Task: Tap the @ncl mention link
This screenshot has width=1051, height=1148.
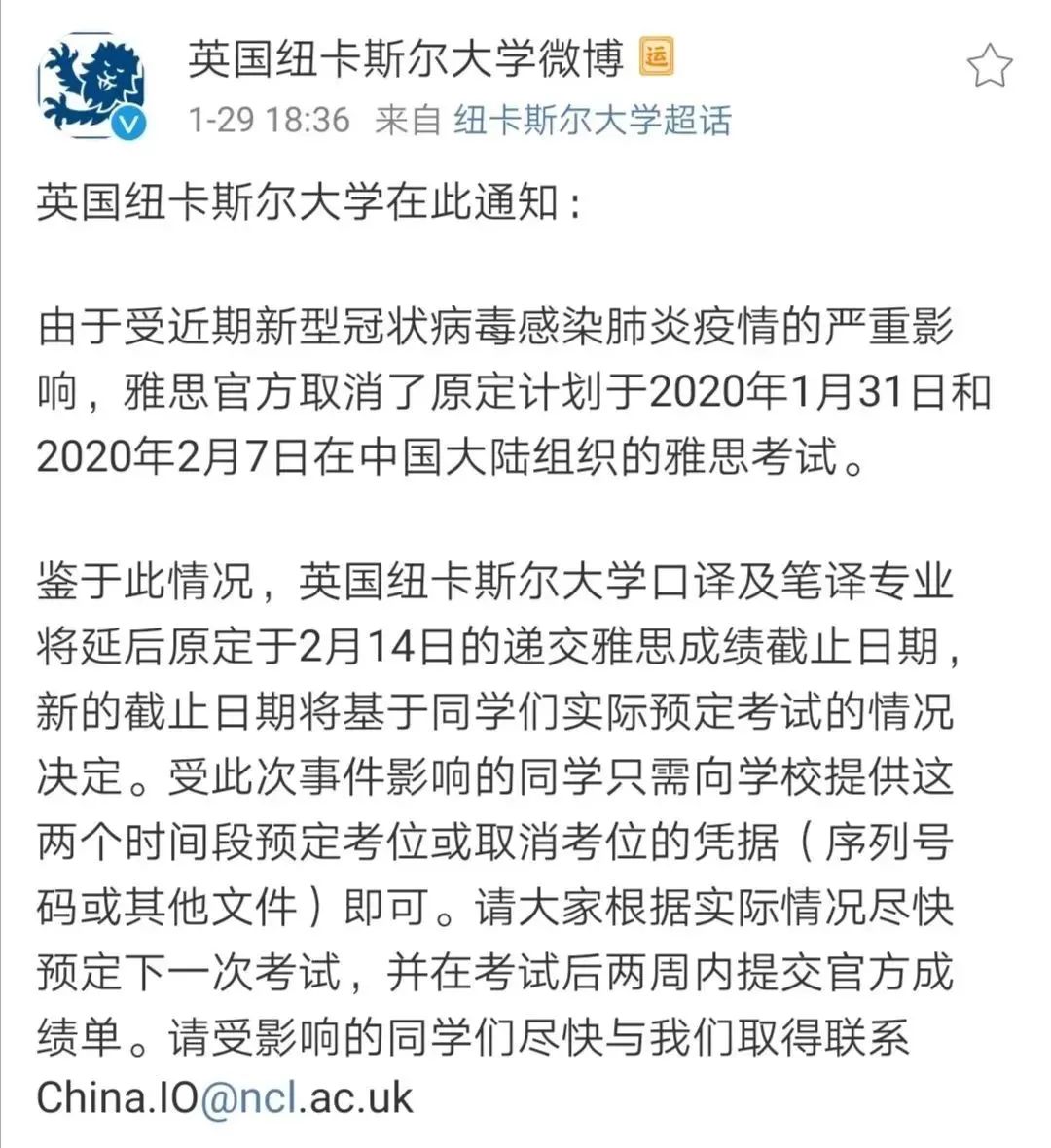Action: (250, 1097)
